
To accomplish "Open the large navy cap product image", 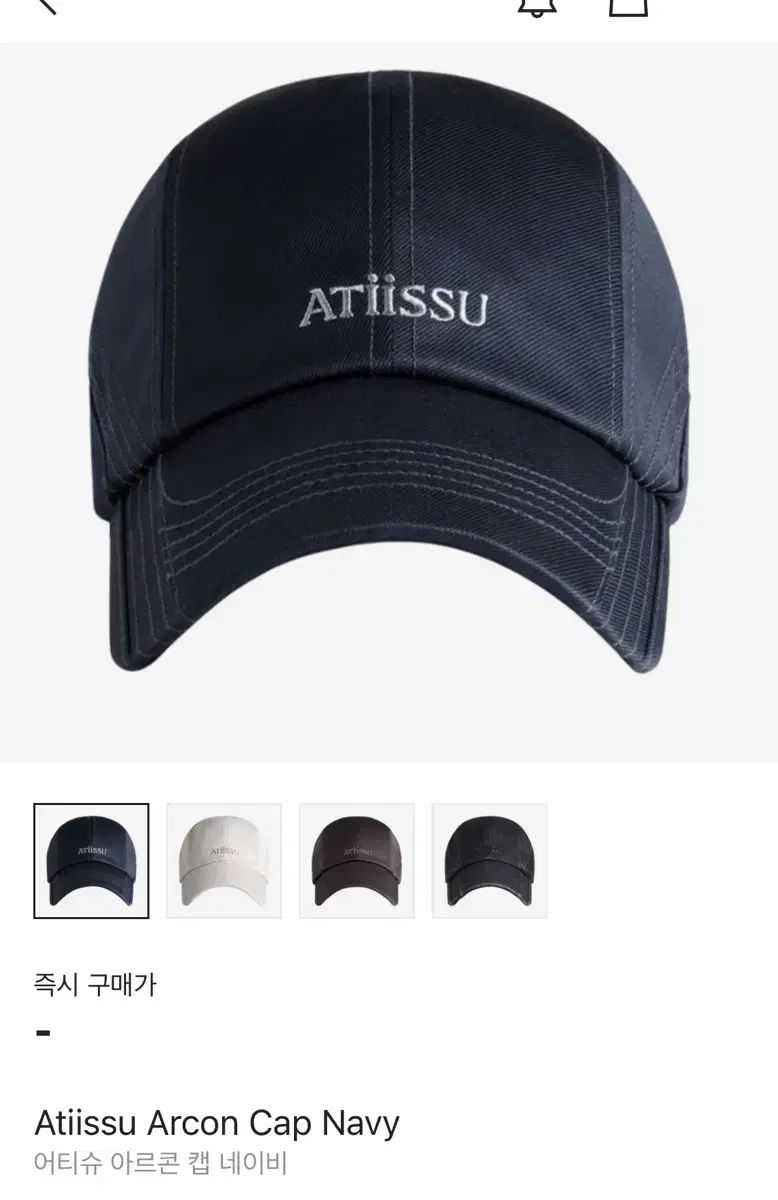I will [x=389, y=400].
